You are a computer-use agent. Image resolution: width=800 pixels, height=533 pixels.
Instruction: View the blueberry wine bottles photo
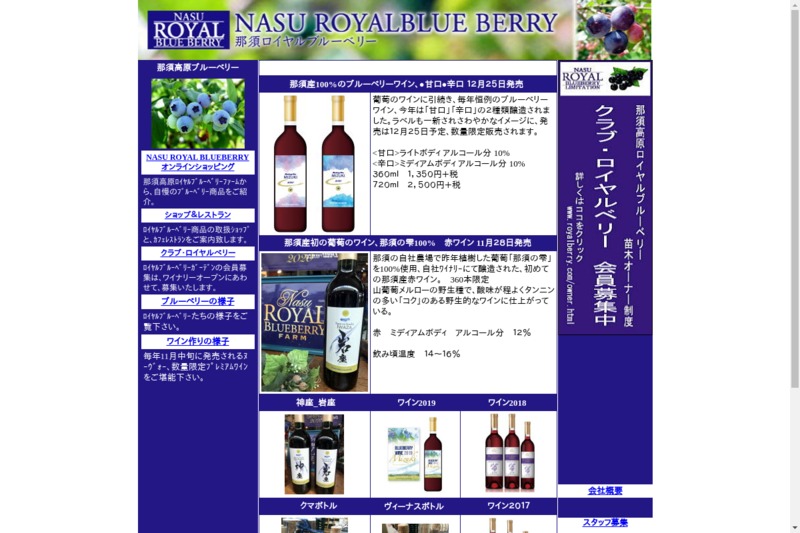pos(314,164)
